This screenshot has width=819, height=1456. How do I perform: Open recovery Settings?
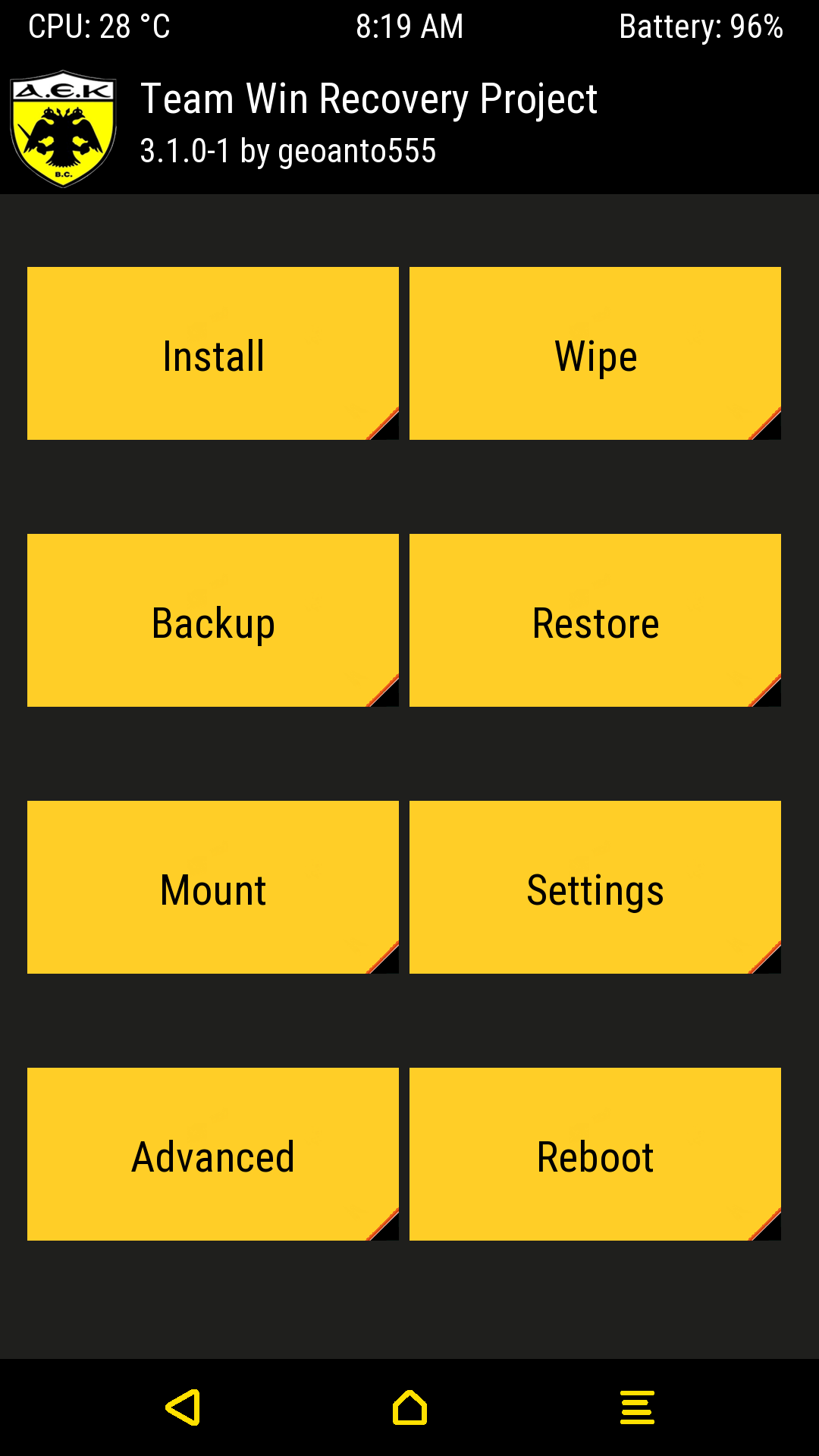coord(595,887)
